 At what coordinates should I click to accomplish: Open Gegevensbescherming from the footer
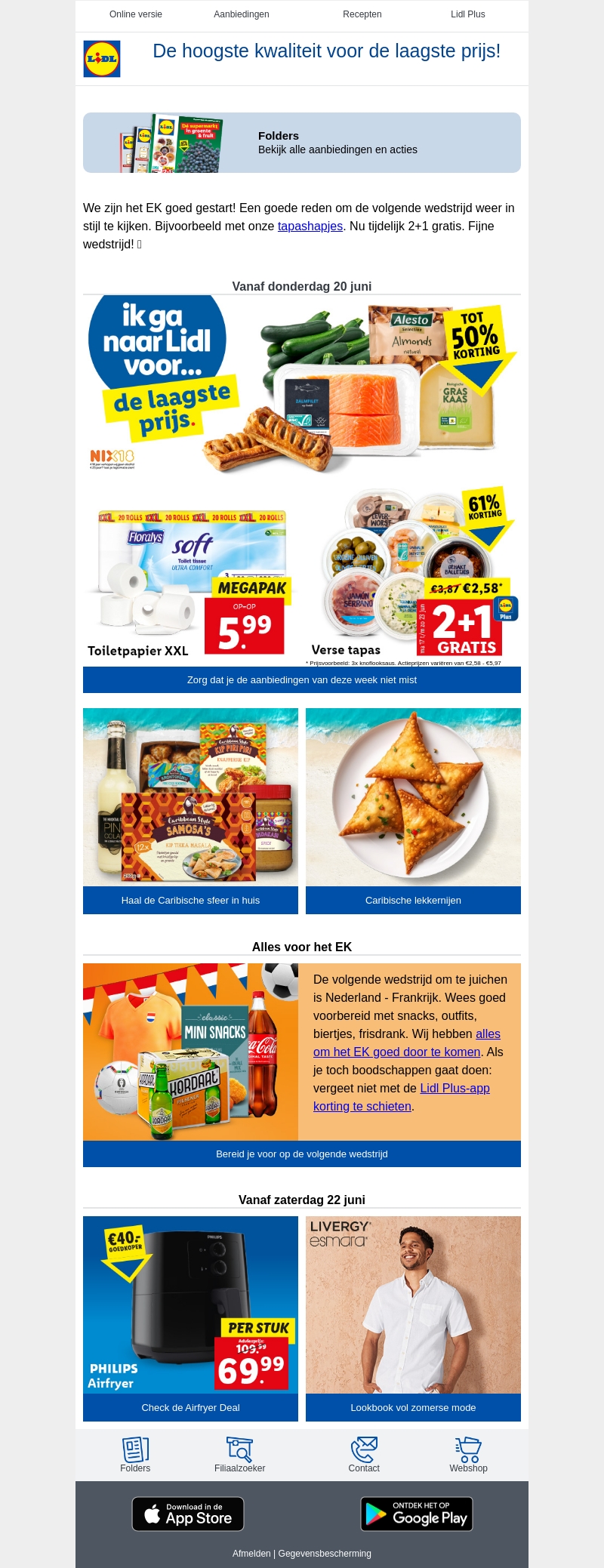point(325,1546)
